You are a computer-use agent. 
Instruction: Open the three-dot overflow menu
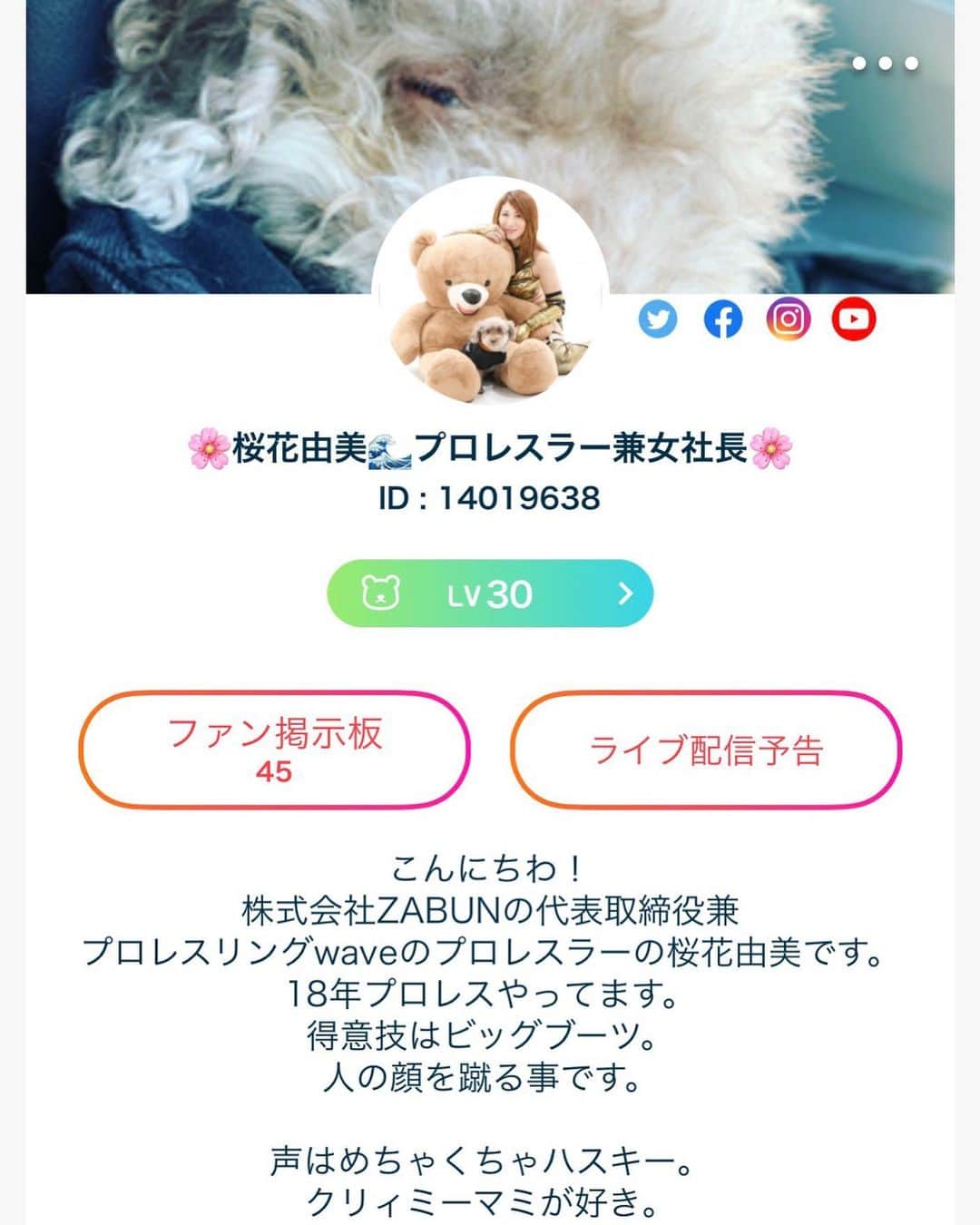click(x=885, y=64)
